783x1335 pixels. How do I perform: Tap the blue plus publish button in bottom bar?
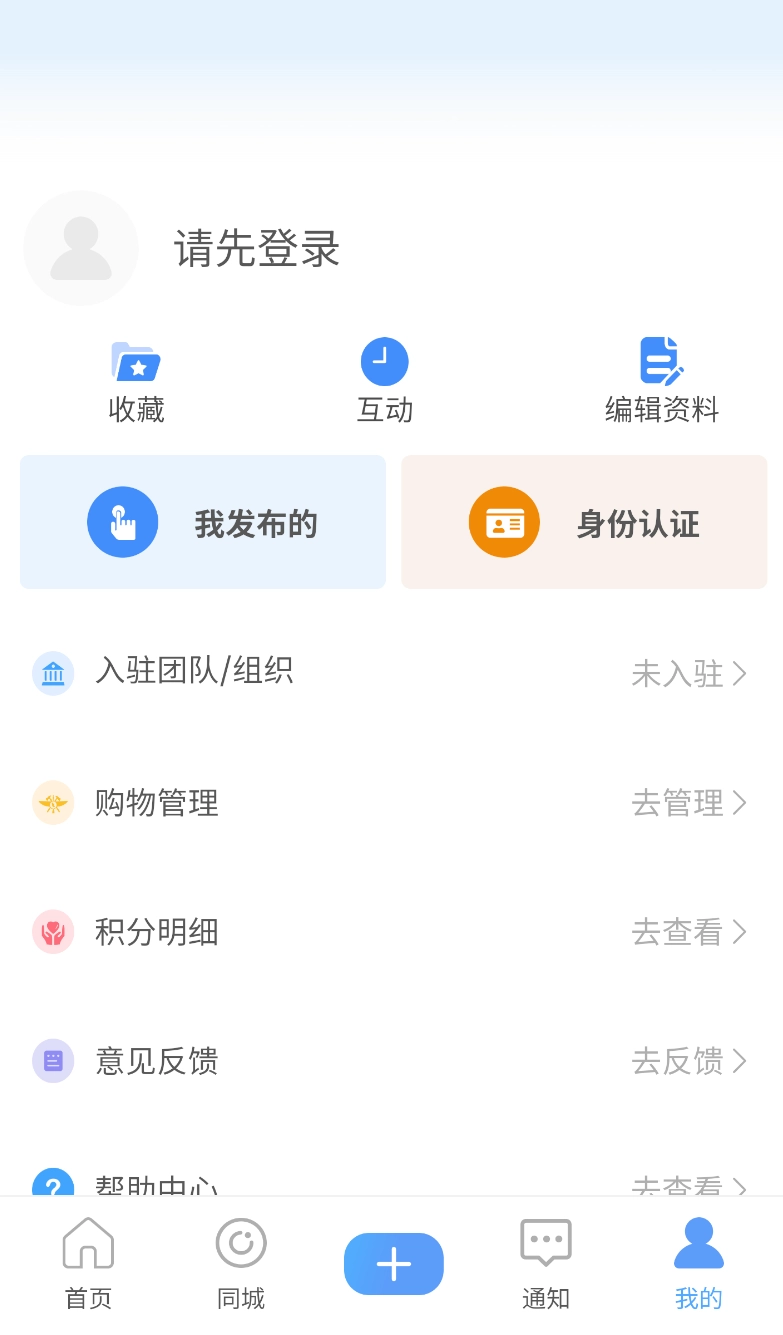pyautogui.click(x=393, y=1263)
